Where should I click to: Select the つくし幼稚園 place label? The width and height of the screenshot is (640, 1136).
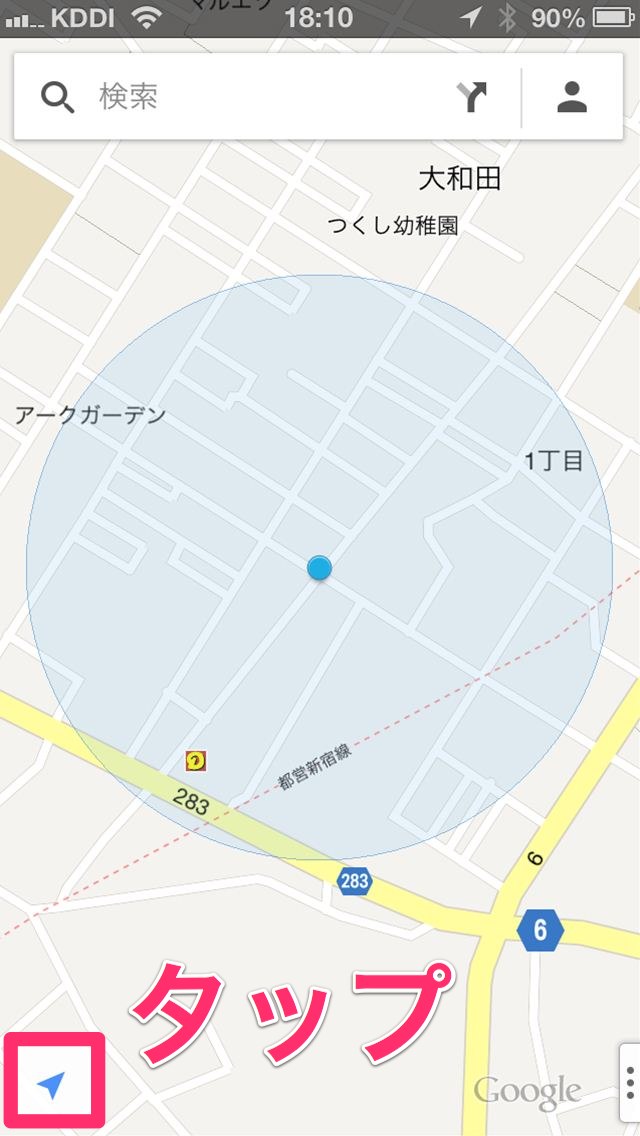(393, 226)
